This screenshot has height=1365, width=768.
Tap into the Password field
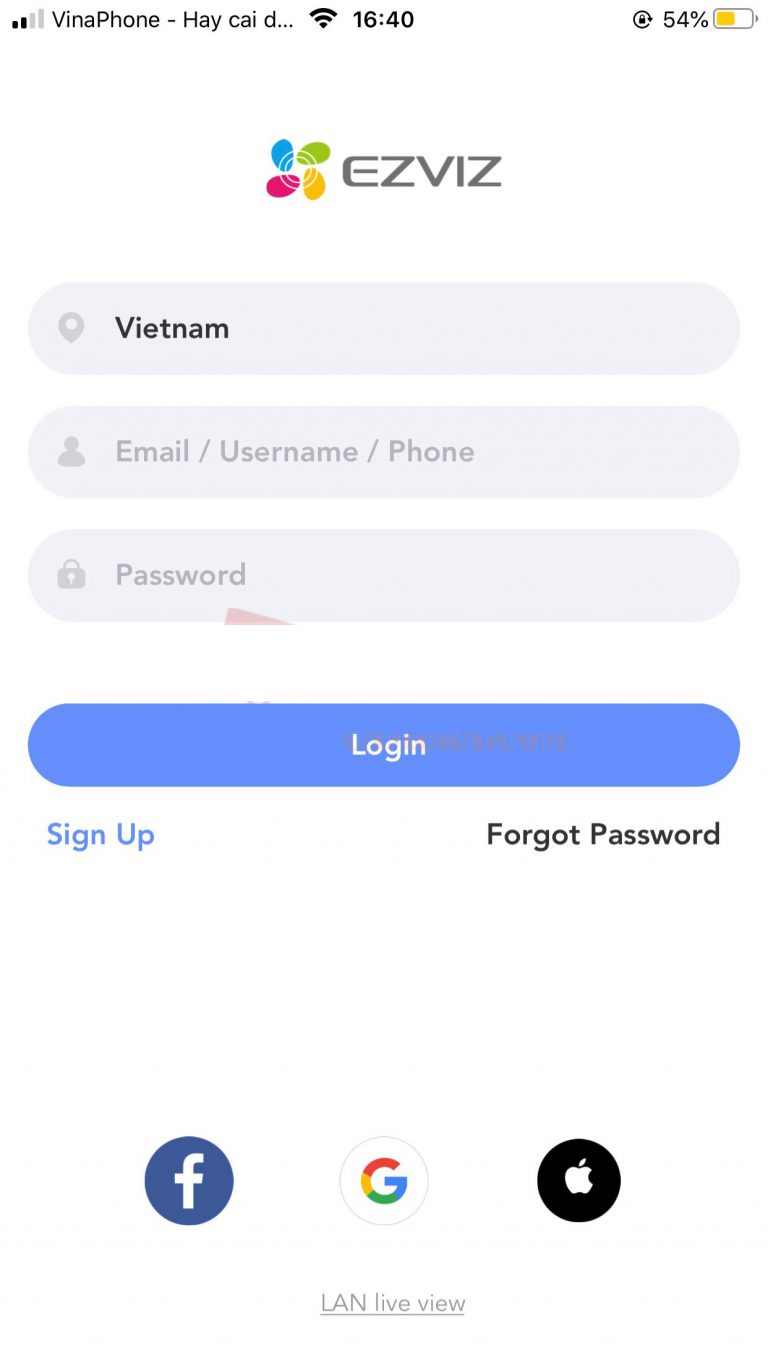click(x=384, y=575)
